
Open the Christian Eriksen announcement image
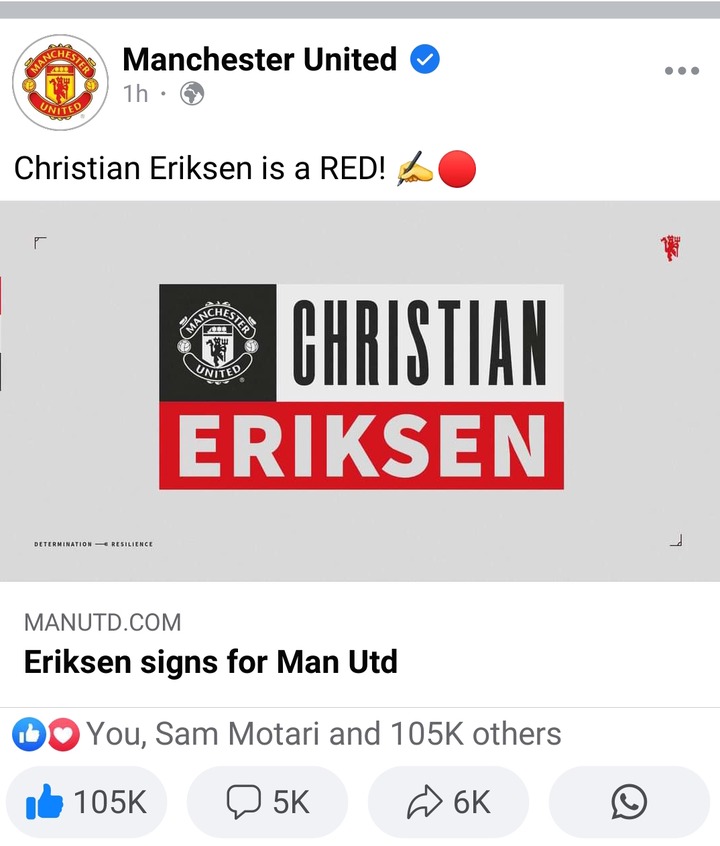tap(360, 390)
